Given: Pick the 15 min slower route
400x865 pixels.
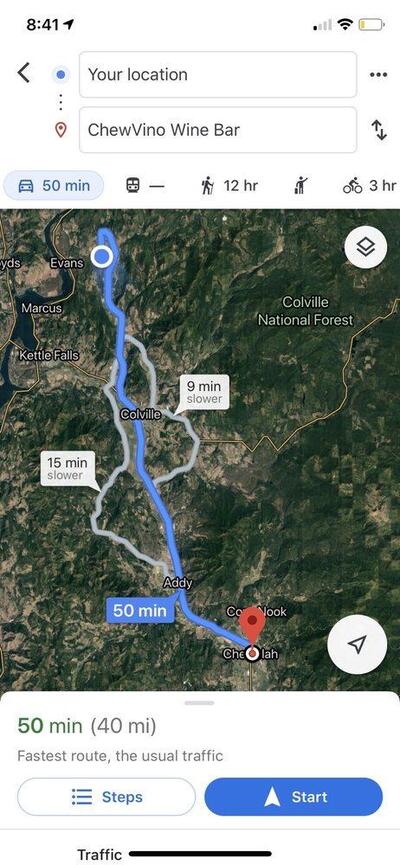Looking at the screenshot, I should coord(65,468).
